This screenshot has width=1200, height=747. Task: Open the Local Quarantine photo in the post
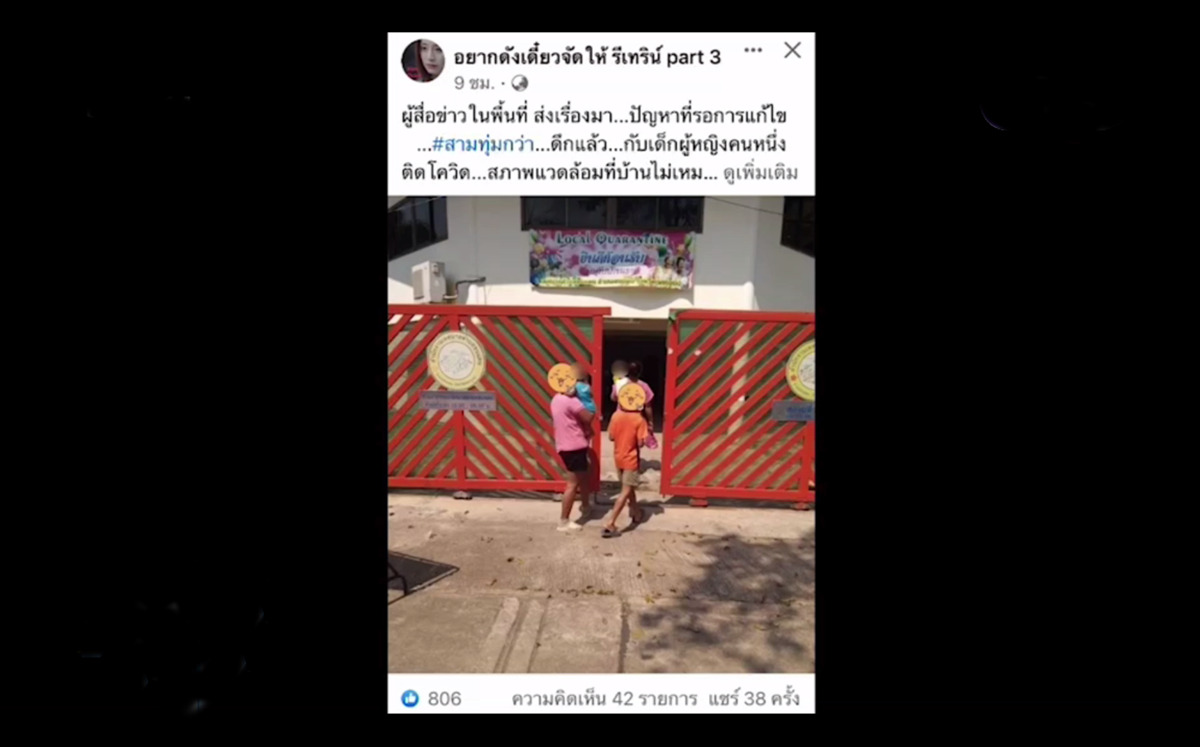[x=601, y=434]
